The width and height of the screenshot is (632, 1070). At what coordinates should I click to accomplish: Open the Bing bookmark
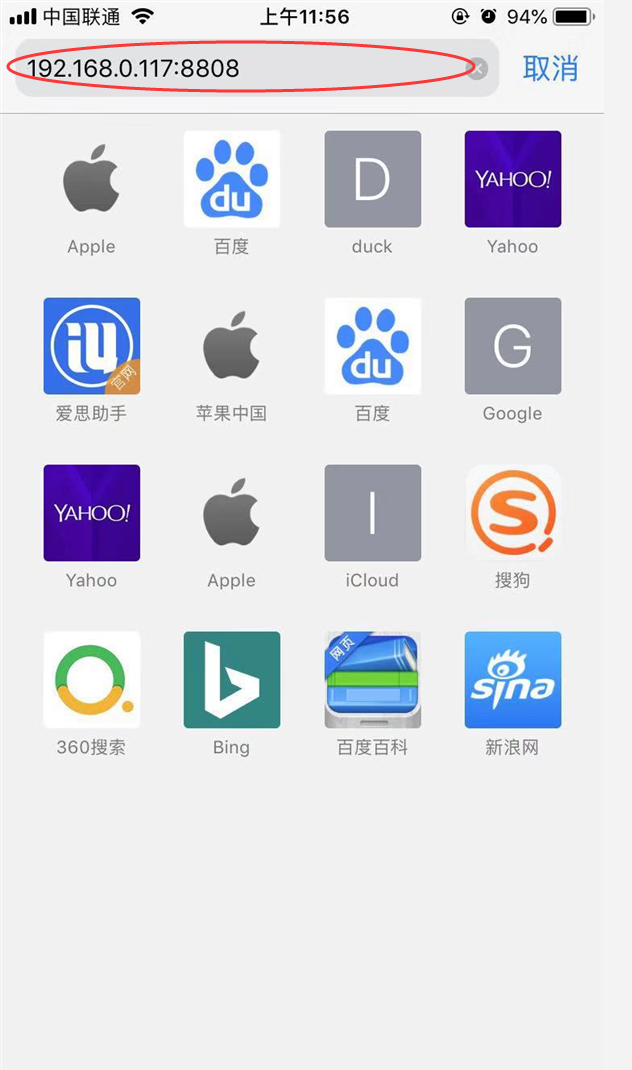[231, 680]
